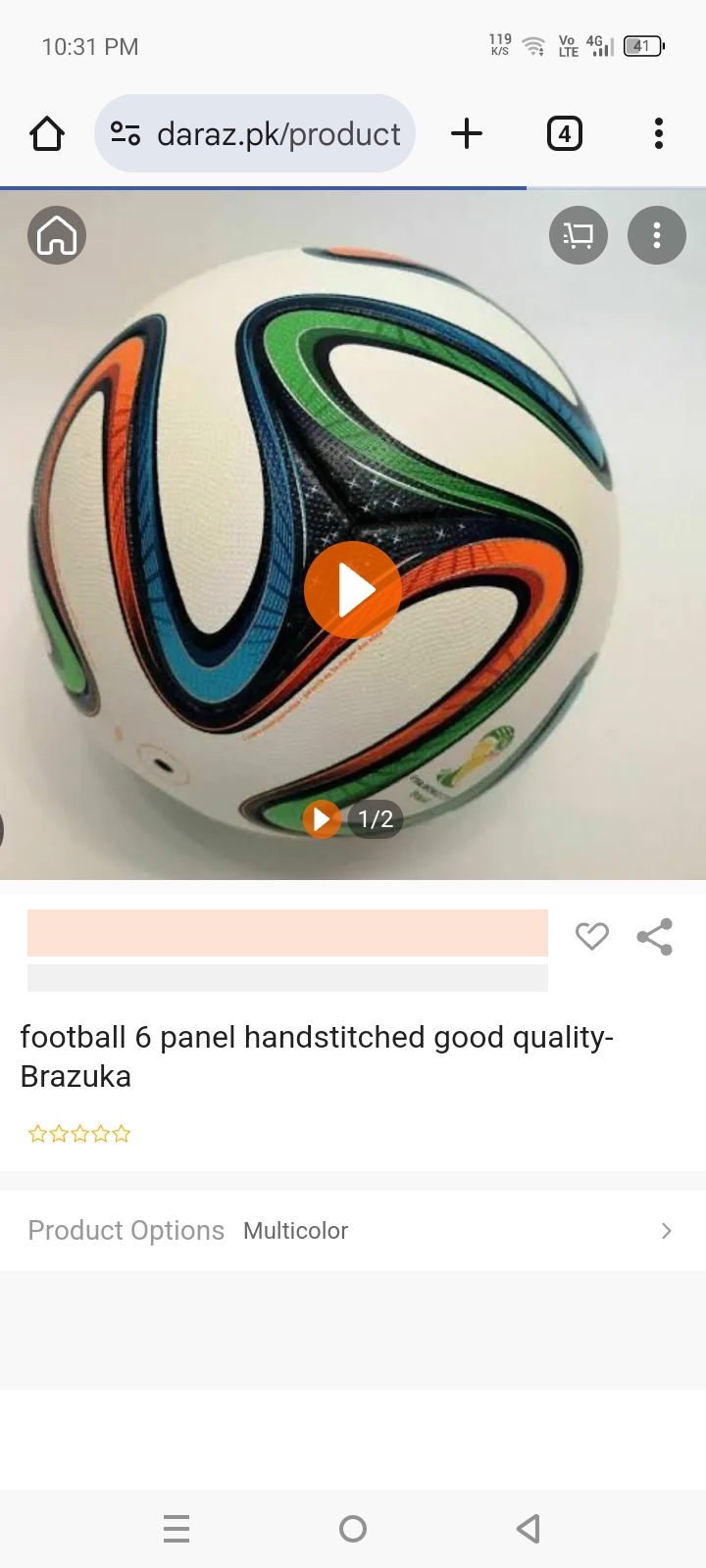Share this football product

pyautogui.click(x=655, y=936)
